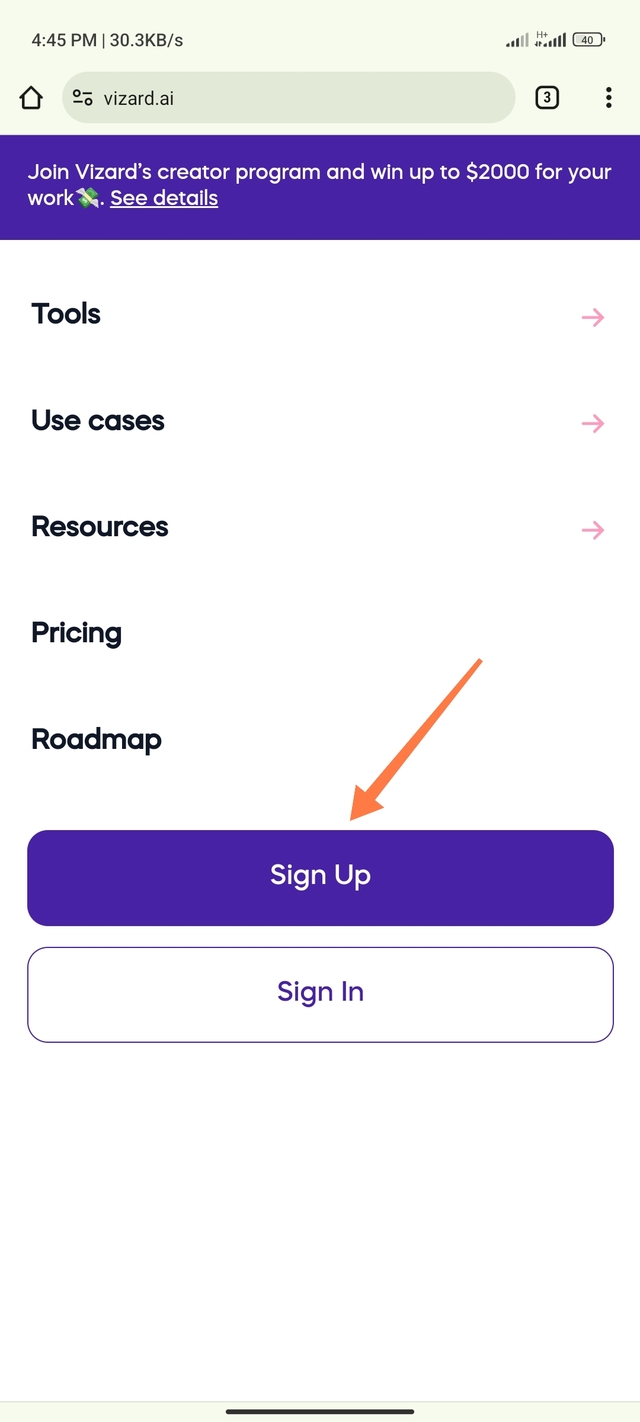Open the See details link
The width and height of the screenshot is (640, 1422).
tap(164, 198)
